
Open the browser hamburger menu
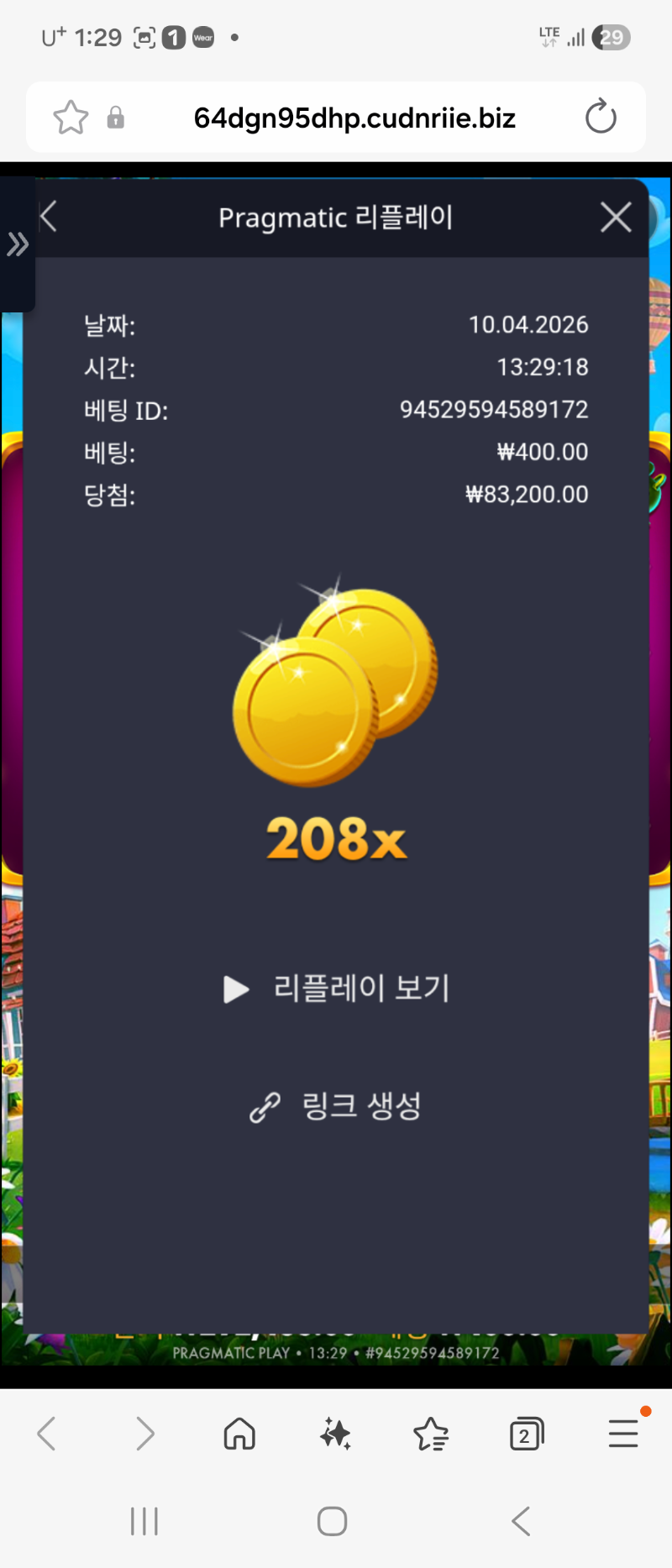[622, 1434]
